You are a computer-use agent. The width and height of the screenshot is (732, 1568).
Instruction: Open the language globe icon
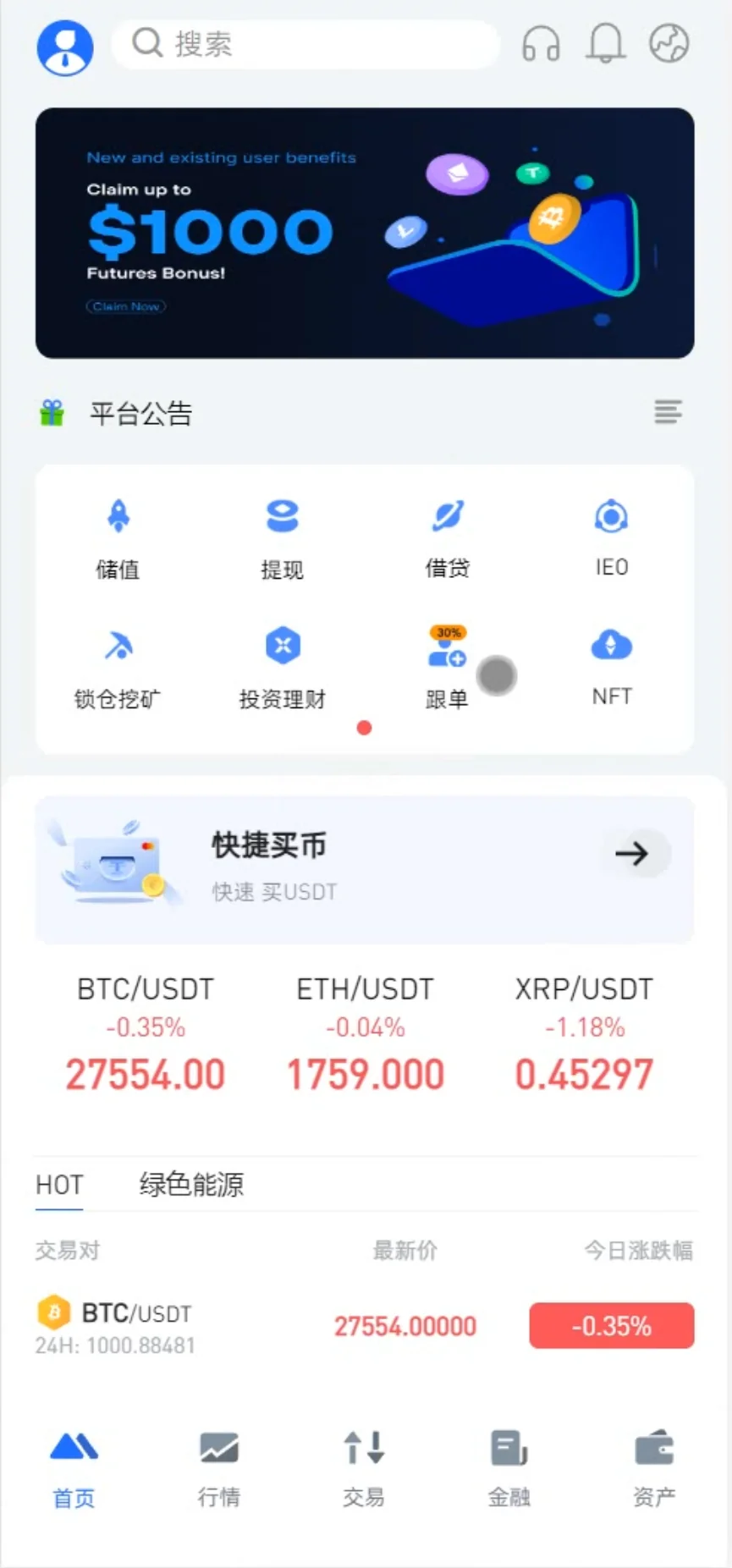[669, 44]
